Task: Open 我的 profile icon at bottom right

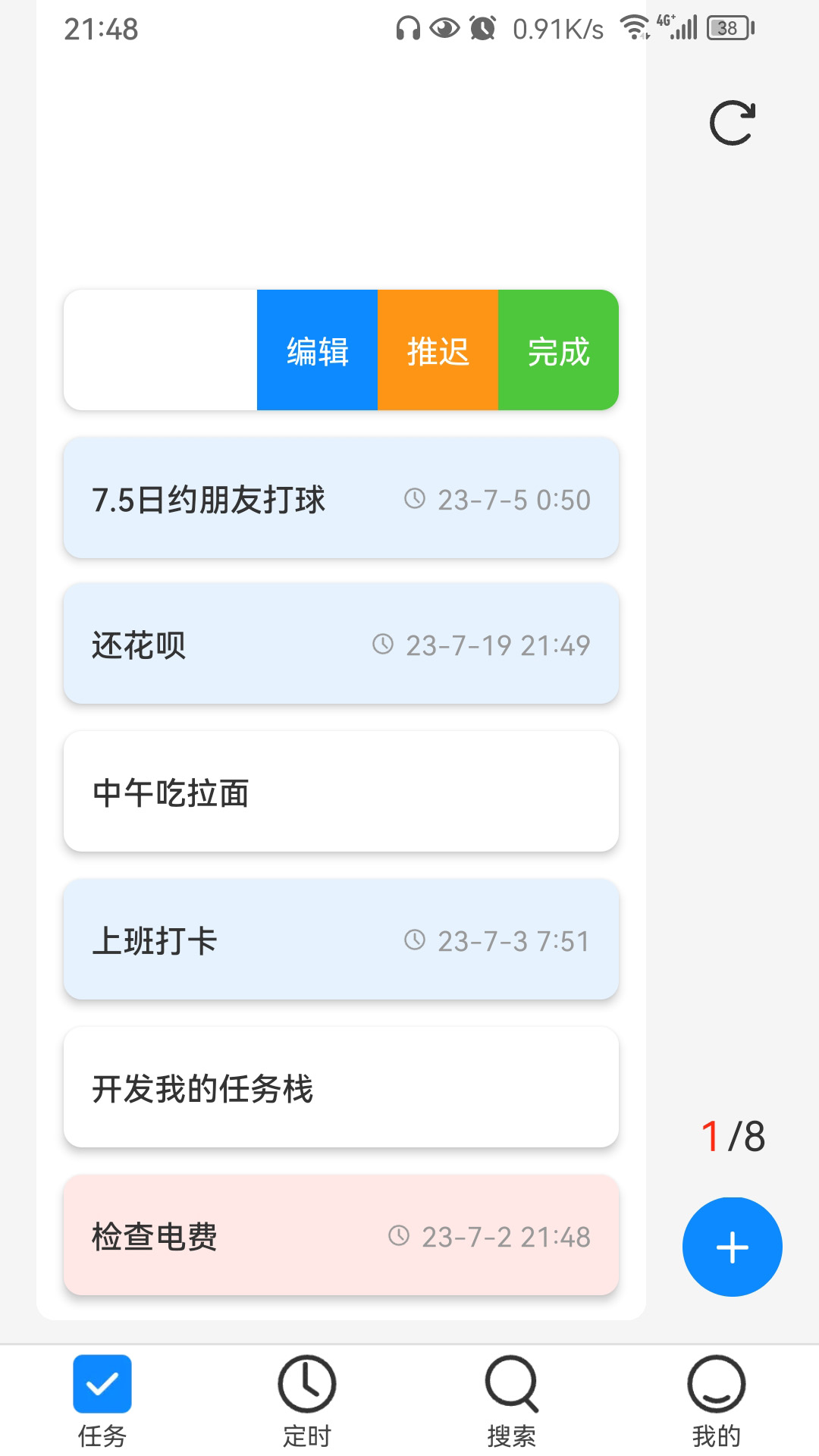Action: tap(717, 1385)
